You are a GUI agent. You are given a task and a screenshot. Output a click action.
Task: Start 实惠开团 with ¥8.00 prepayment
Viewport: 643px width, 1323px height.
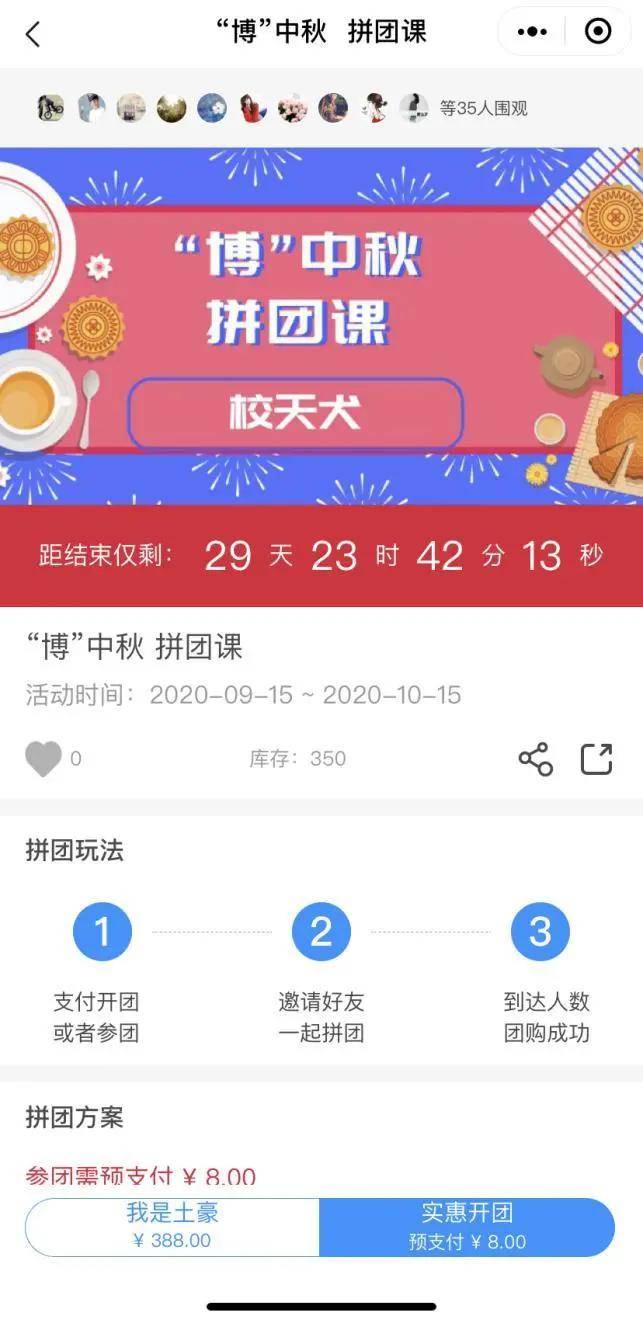pyautogui.click(x=466, y=1226)
